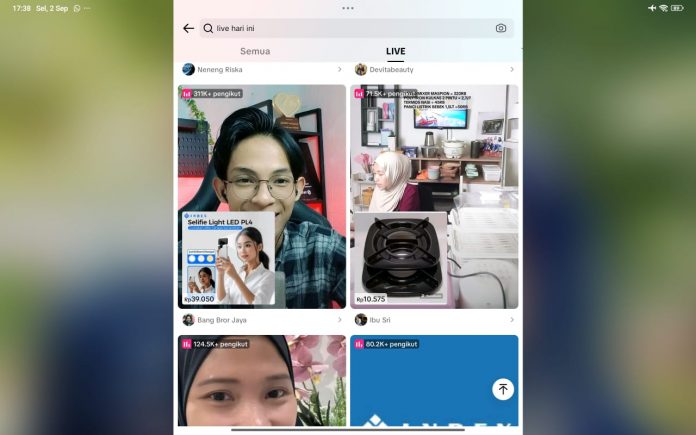Open Ibu Sri's shop row

[x=434, y=320]
